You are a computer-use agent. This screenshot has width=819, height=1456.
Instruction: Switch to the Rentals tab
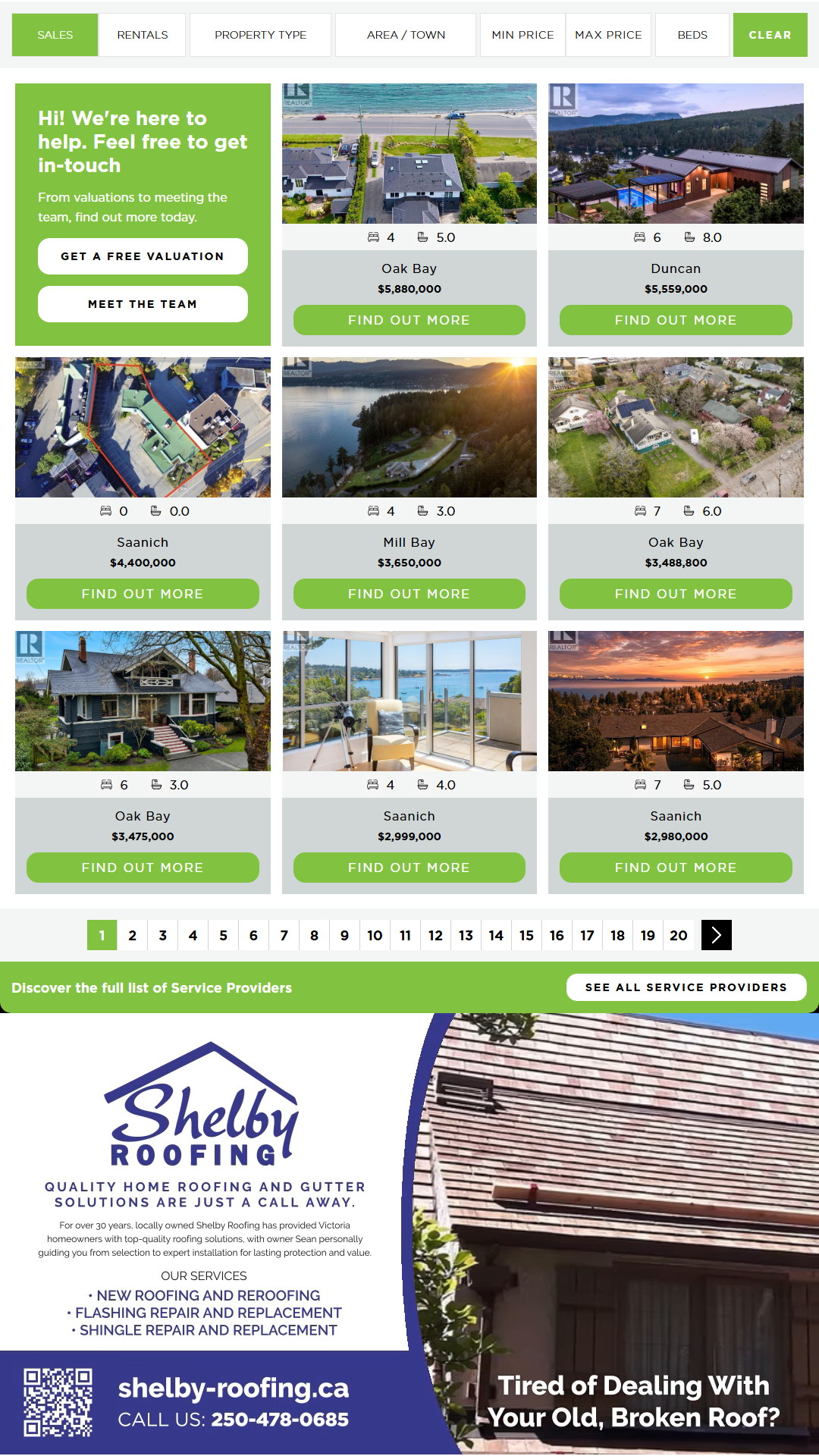[x=142, y=35]
